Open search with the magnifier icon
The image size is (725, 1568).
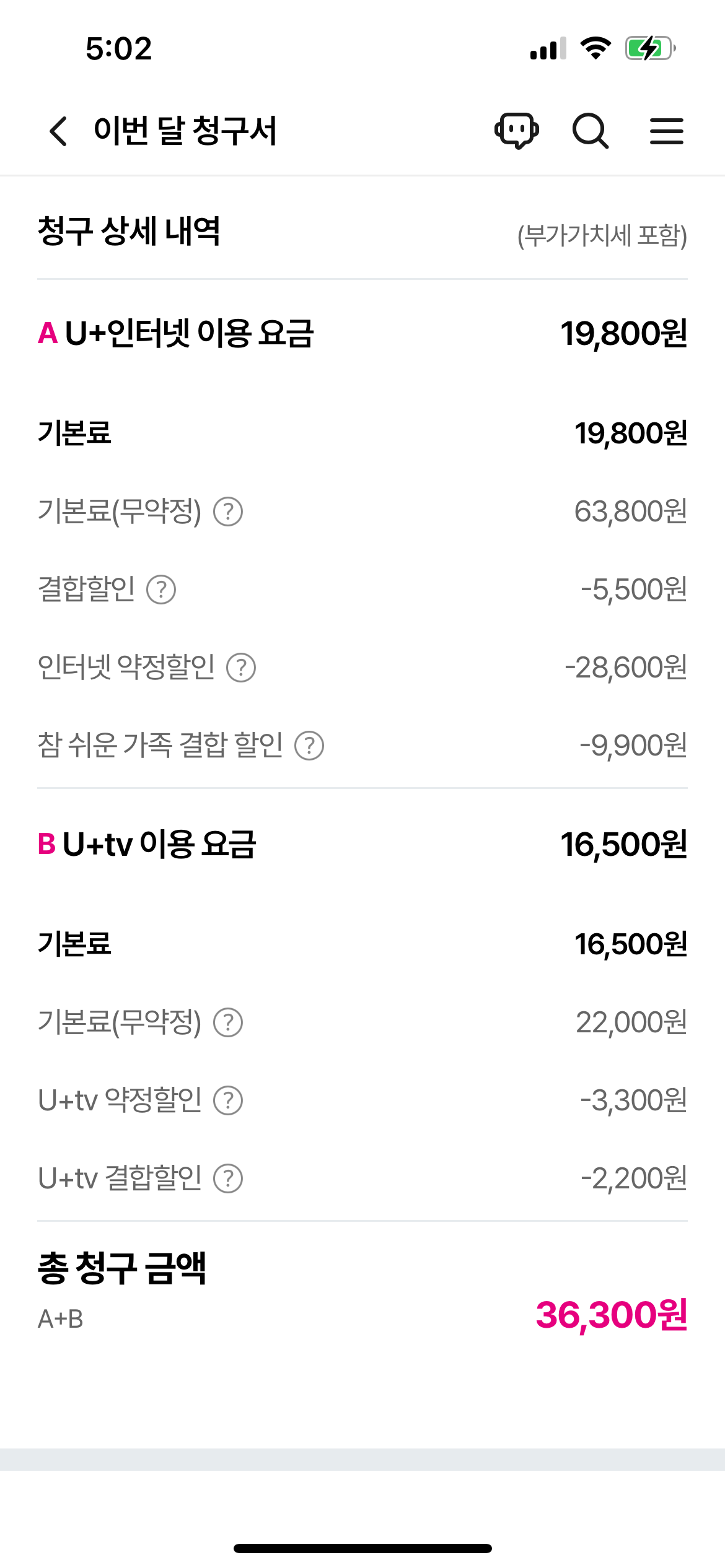tap(591, 131)
